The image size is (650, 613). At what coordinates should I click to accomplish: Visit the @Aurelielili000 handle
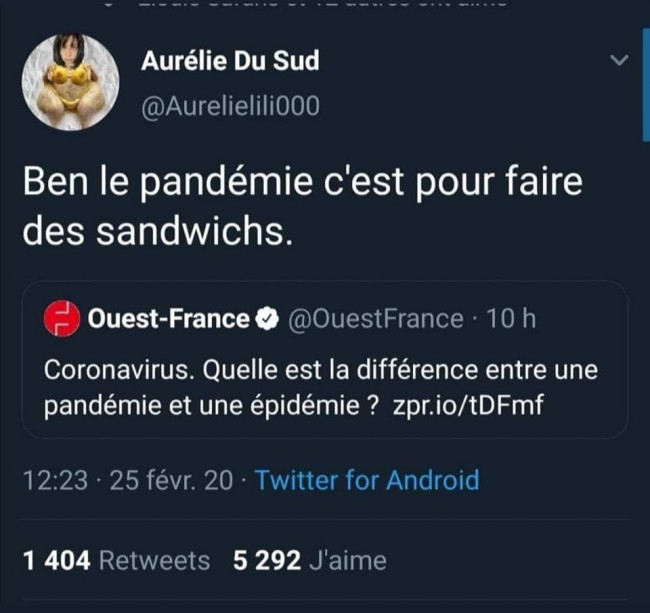tap(231, 105)
